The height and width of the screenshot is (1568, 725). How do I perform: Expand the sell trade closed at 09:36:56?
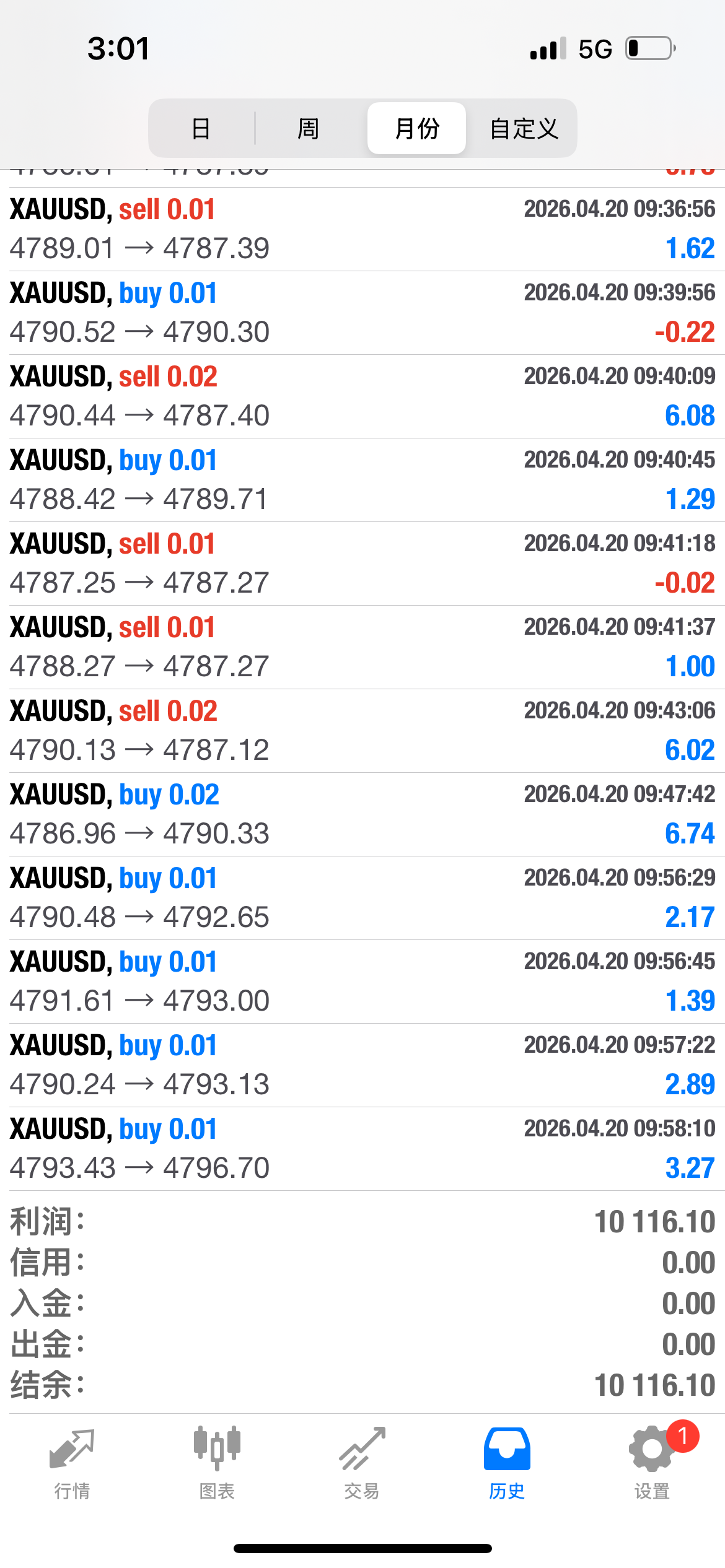[362, 229]
